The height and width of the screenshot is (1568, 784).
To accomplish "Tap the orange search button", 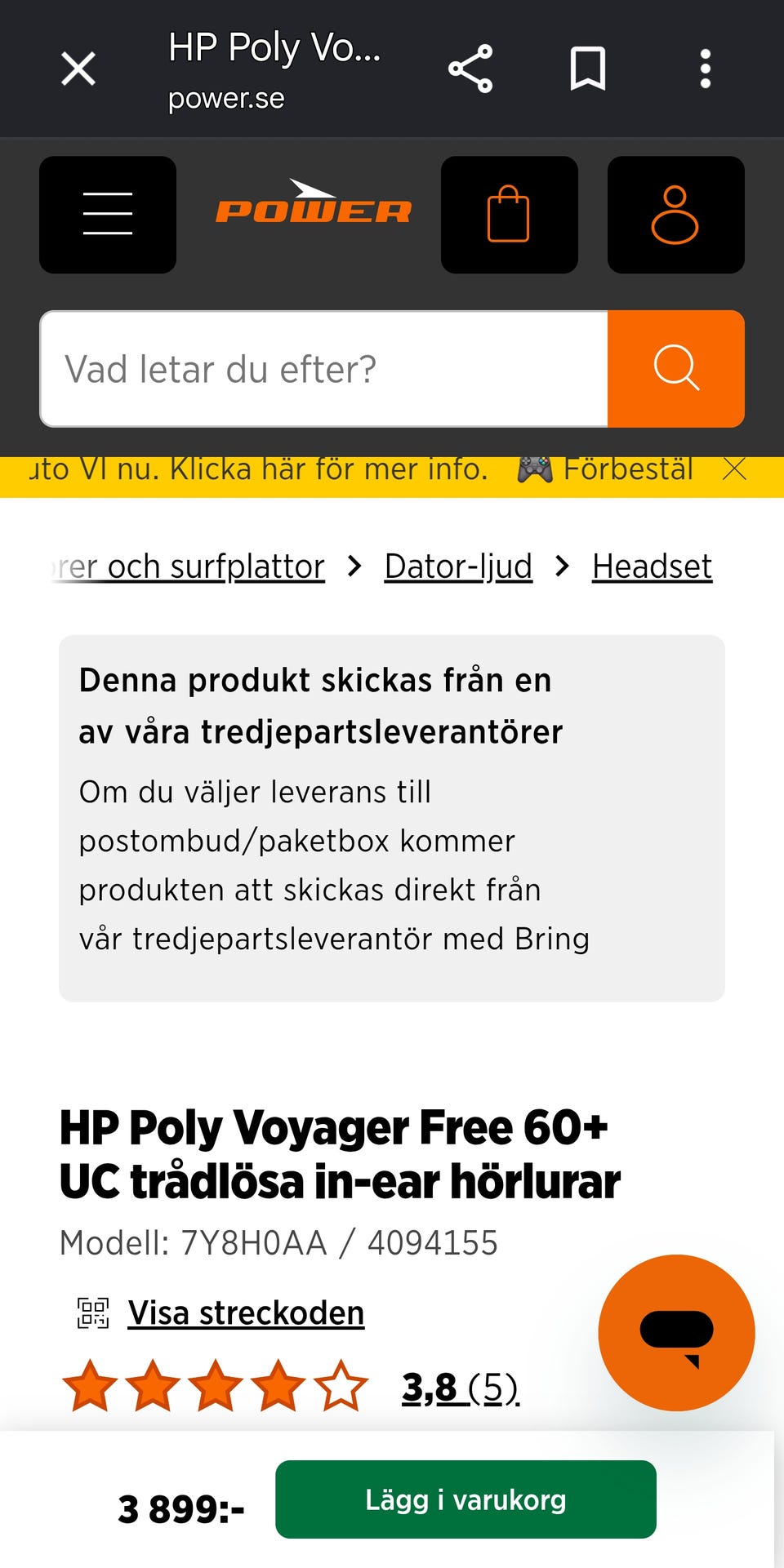I will click(676, 369).
